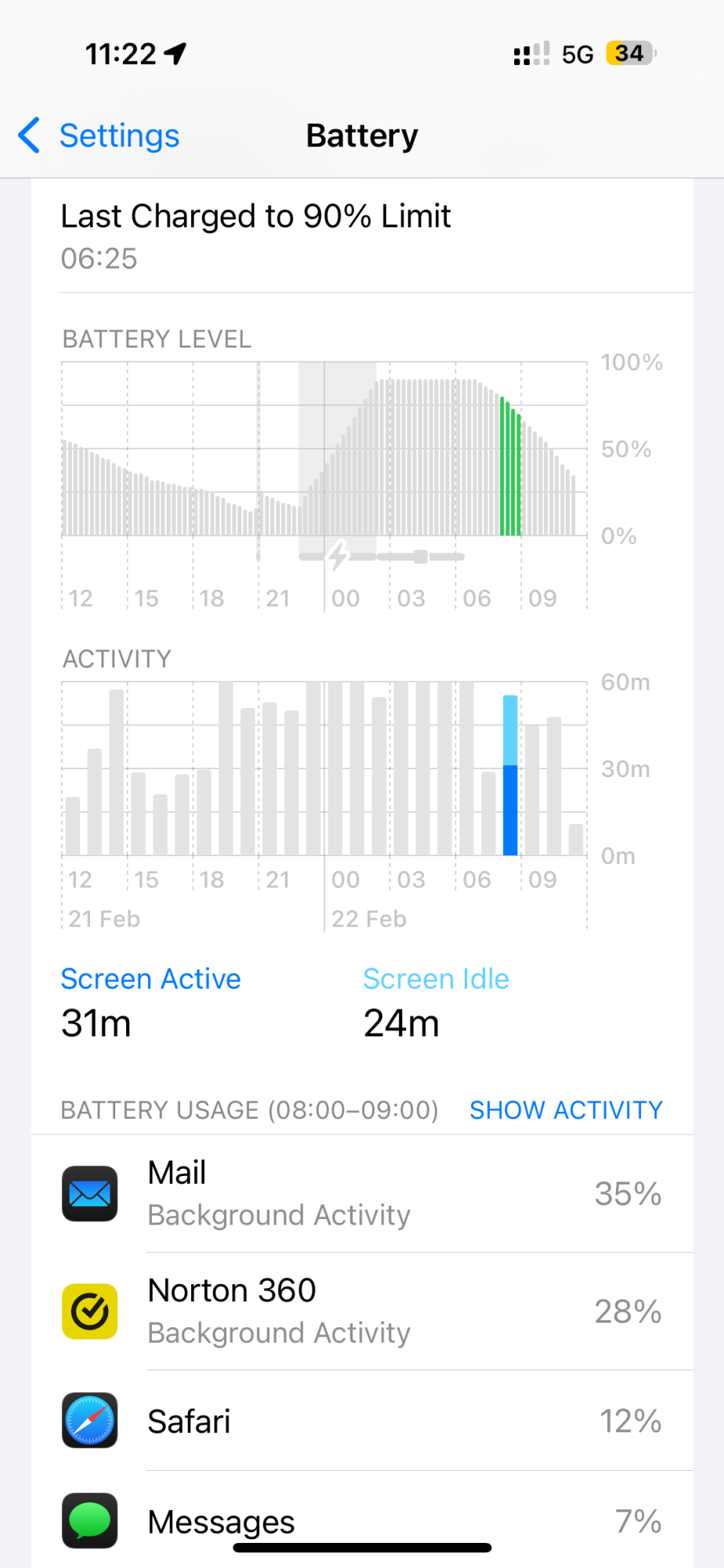Select Safari battery usage row
This screenshot has width=724, height=1568.
(x=362, y=1421)
